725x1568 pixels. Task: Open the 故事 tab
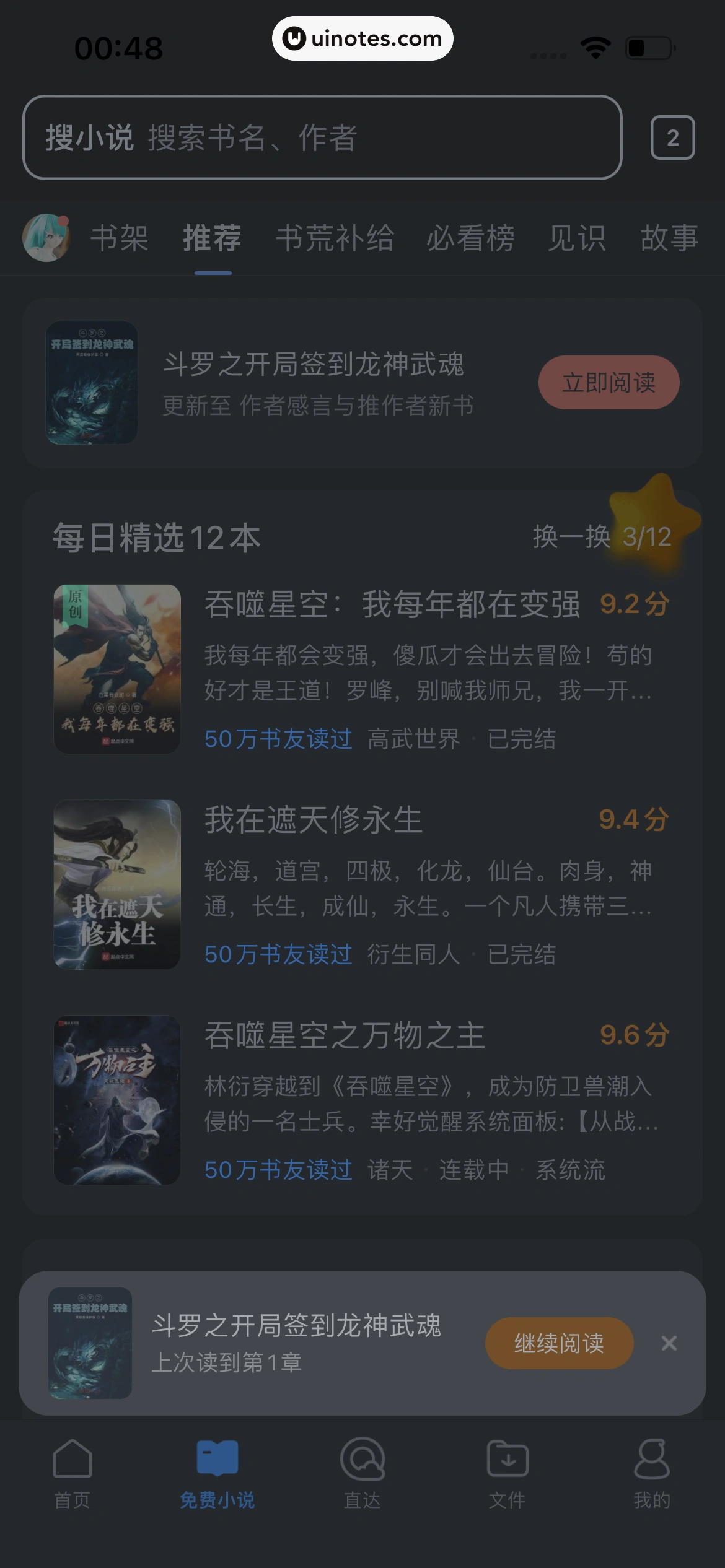click(669, 238)
